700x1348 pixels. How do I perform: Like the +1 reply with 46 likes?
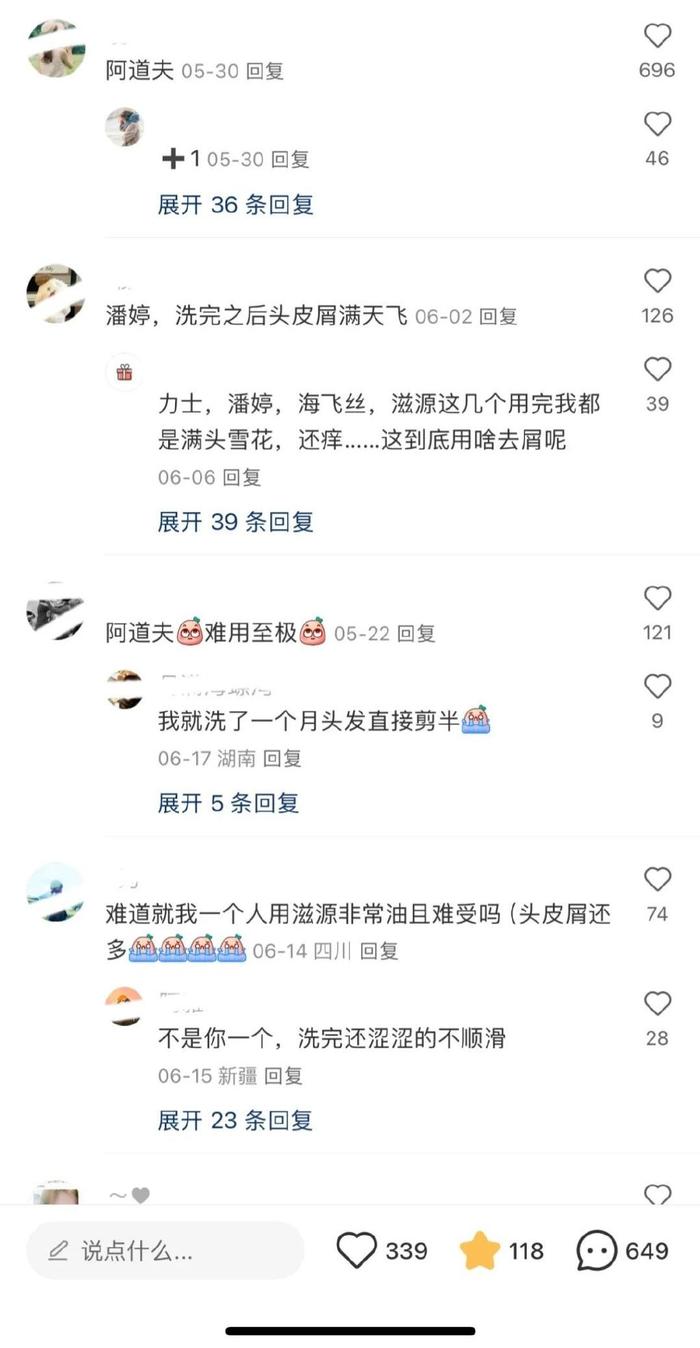(x=657, y=124)
